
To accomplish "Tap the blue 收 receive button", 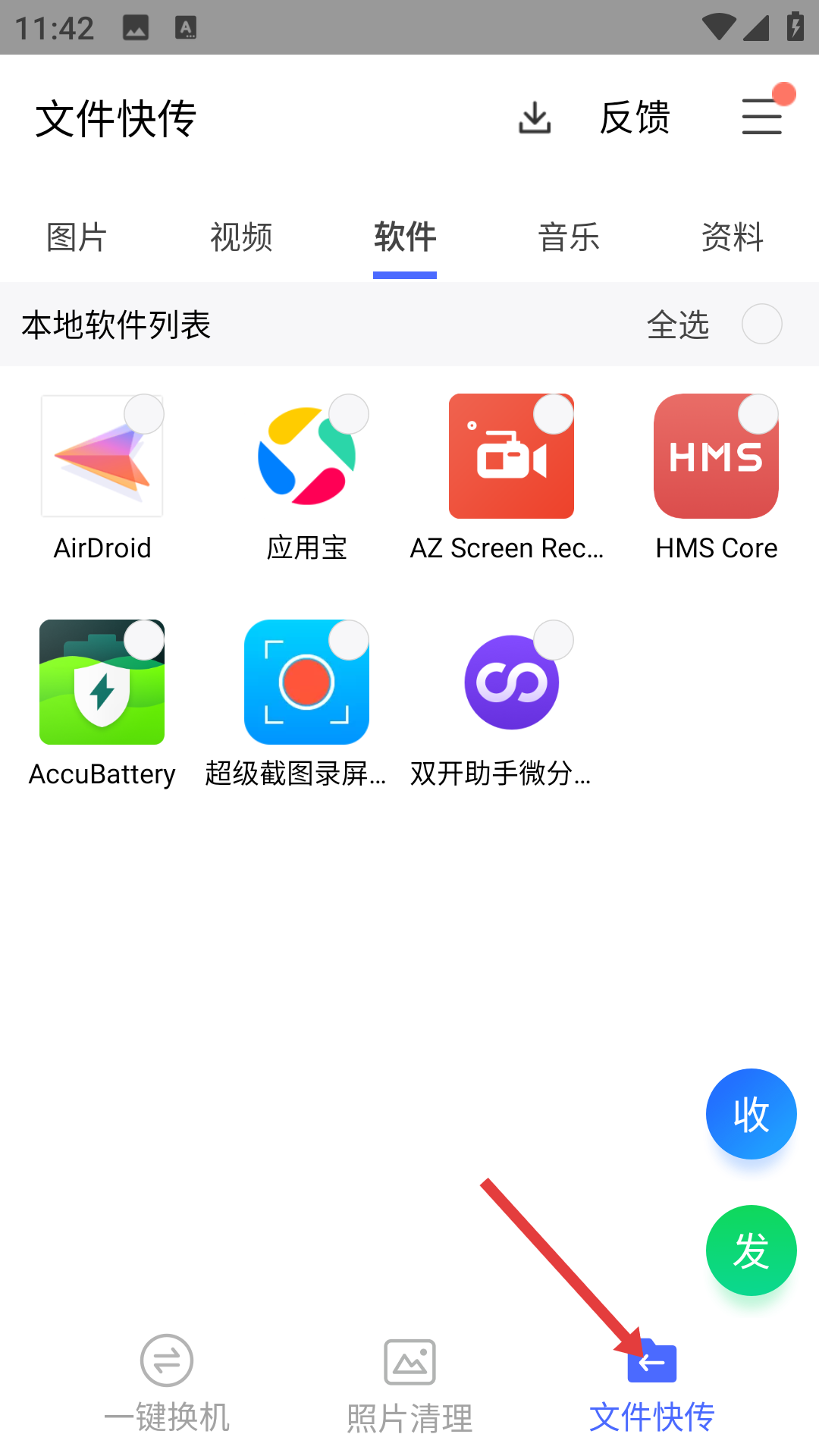I will pos(751,1114).
